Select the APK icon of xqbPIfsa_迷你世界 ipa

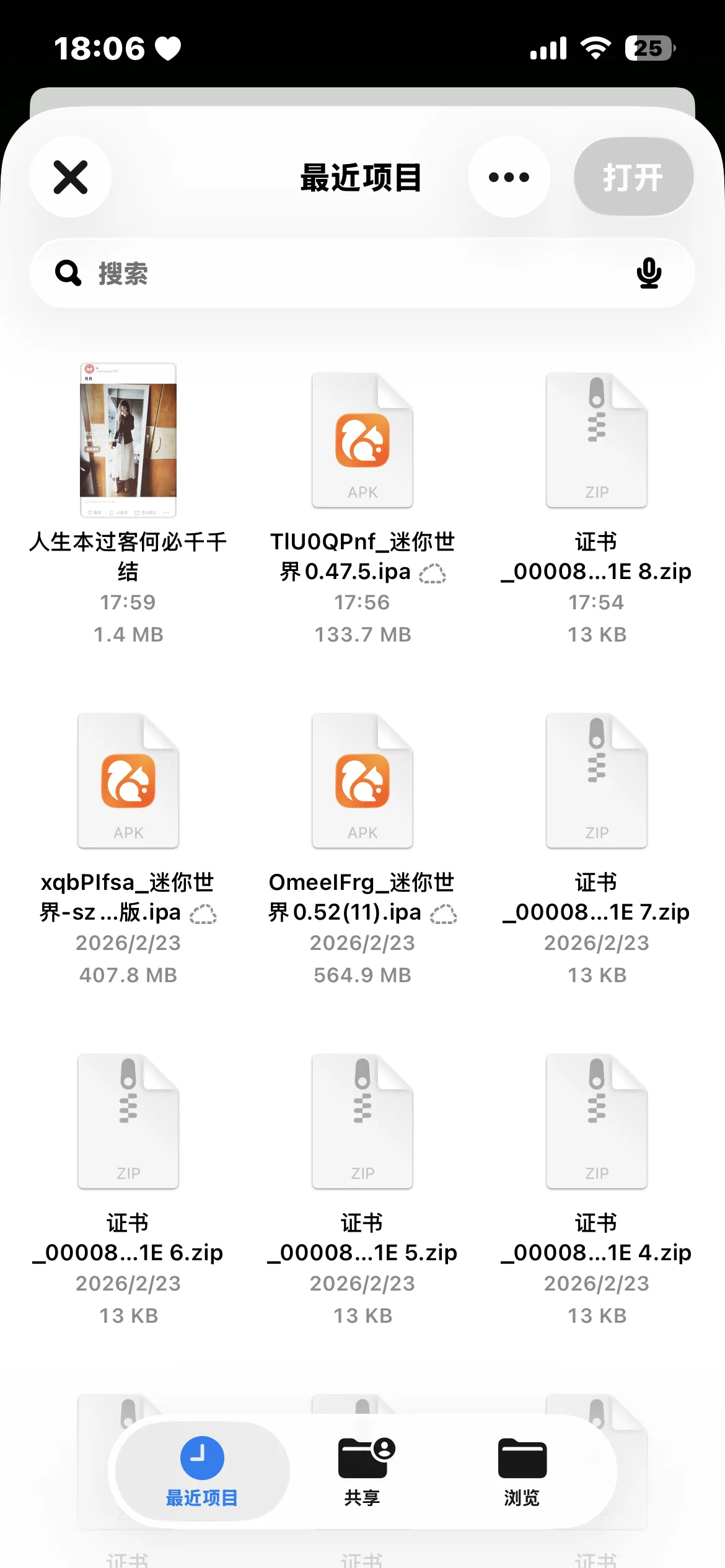pos(128,780)
